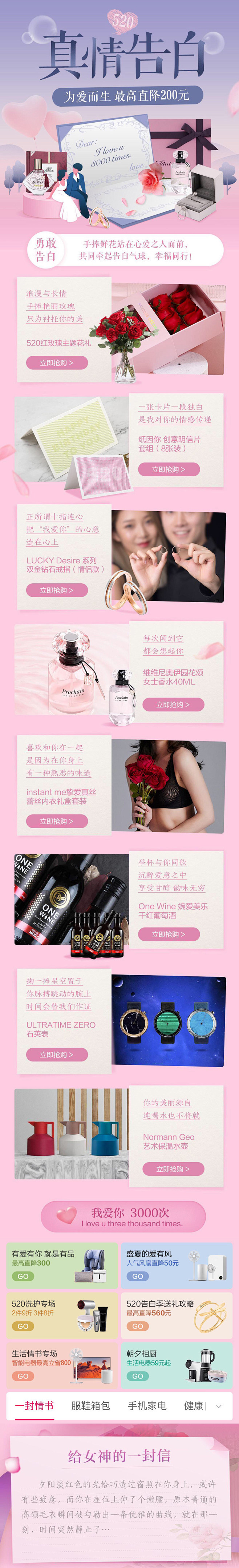
Task: Tap 立即抢购 for instant me 内衣礼盒
Action: 57,821
